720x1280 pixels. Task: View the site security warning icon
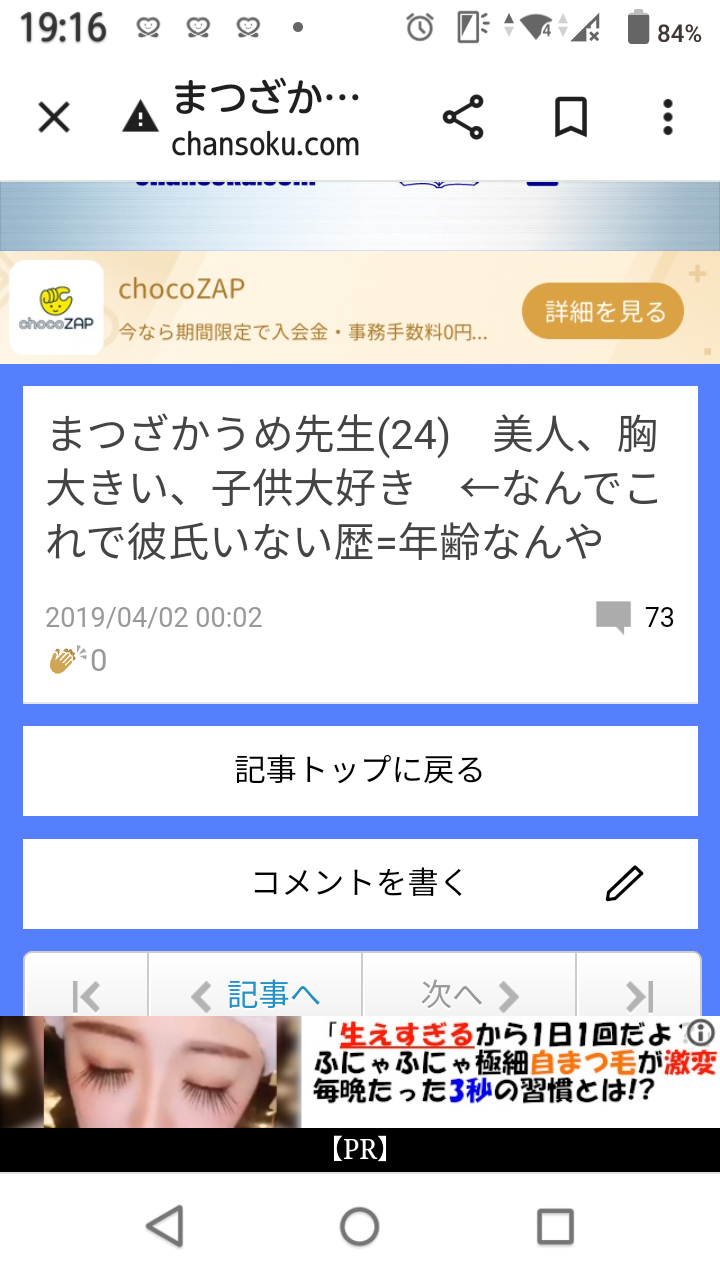pos(140,119)
